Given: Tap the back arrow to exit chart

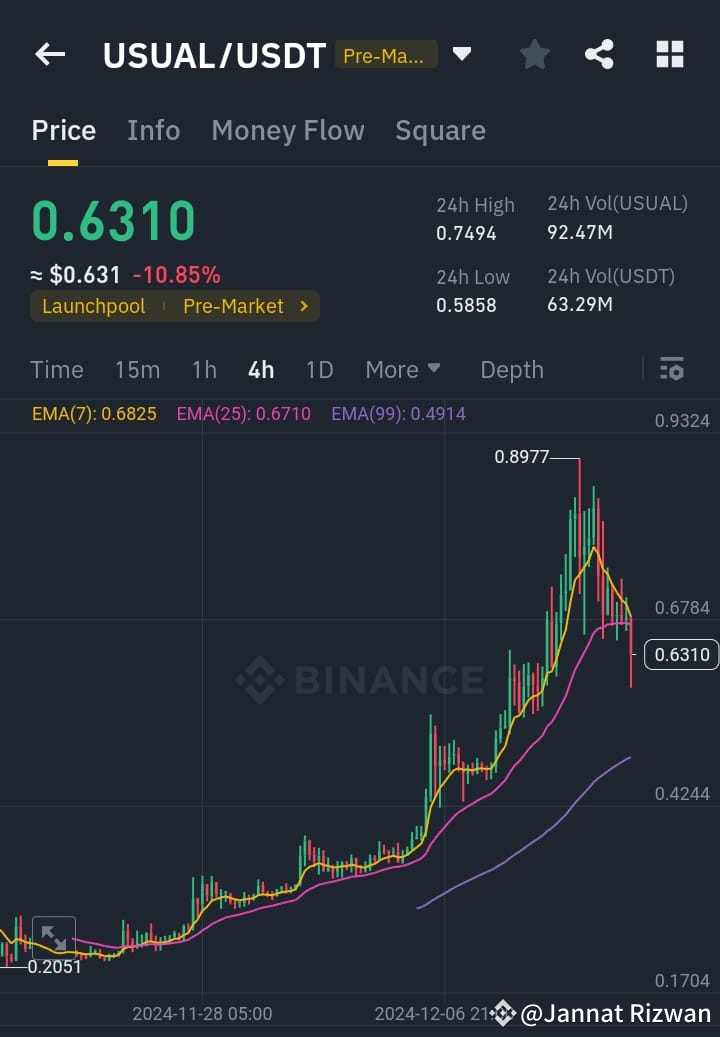Looking at the screenshot, I should click(x=49, y=55).
